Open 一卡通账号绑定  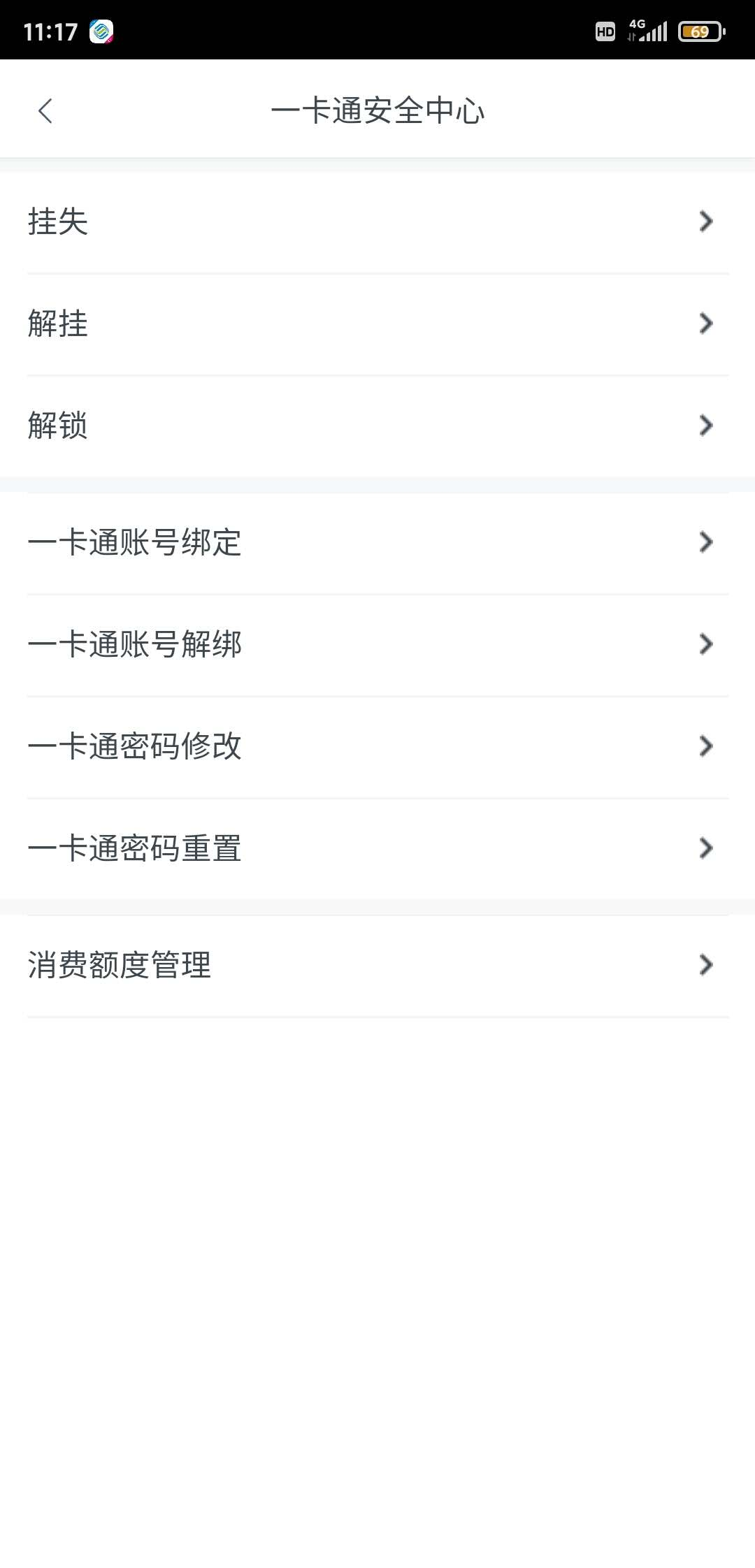click(x=377, y=542)
